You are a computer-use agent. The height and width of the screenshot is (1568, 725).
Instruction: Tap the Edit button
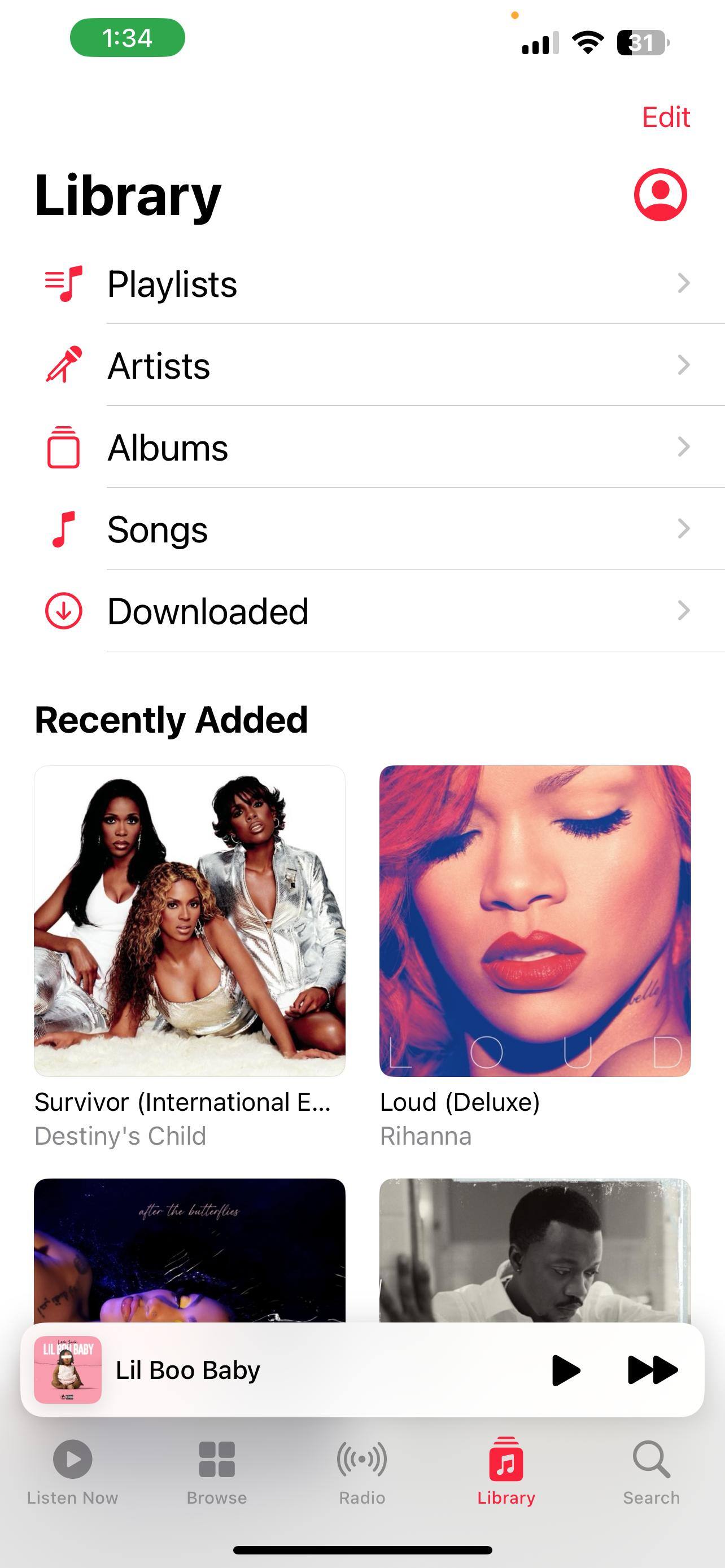[x=665, y=117]
